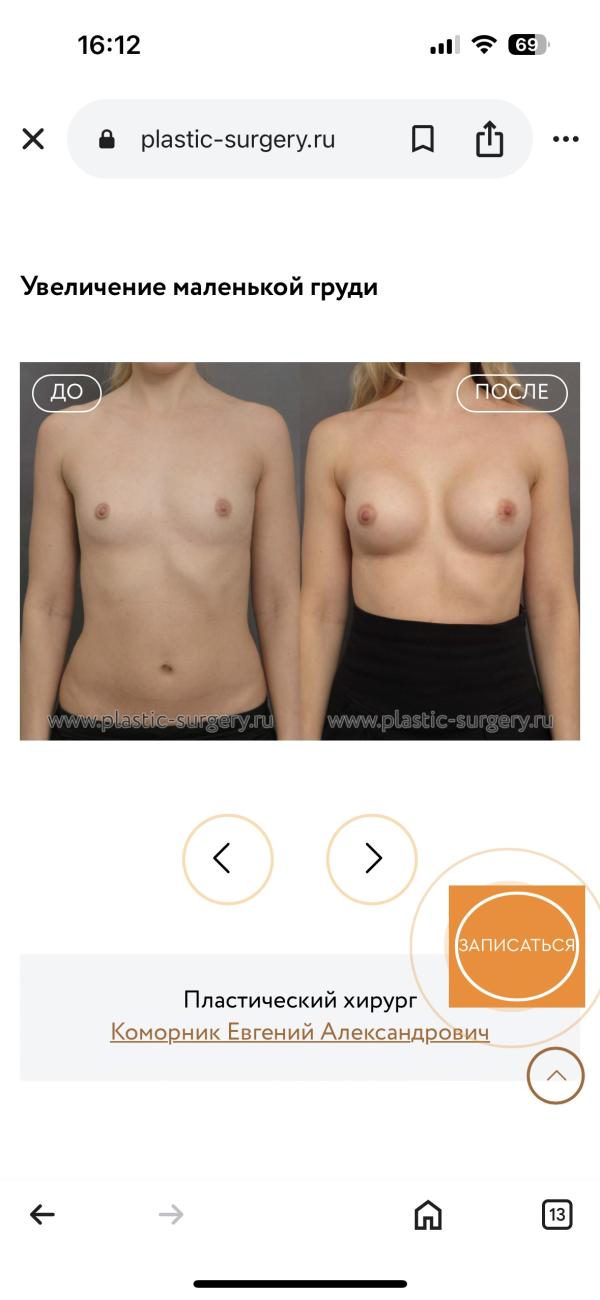Image resolution: width=600 pixels, height=1300 pixels.
Task: Close the browser tab with X
Action: point(33,139)
